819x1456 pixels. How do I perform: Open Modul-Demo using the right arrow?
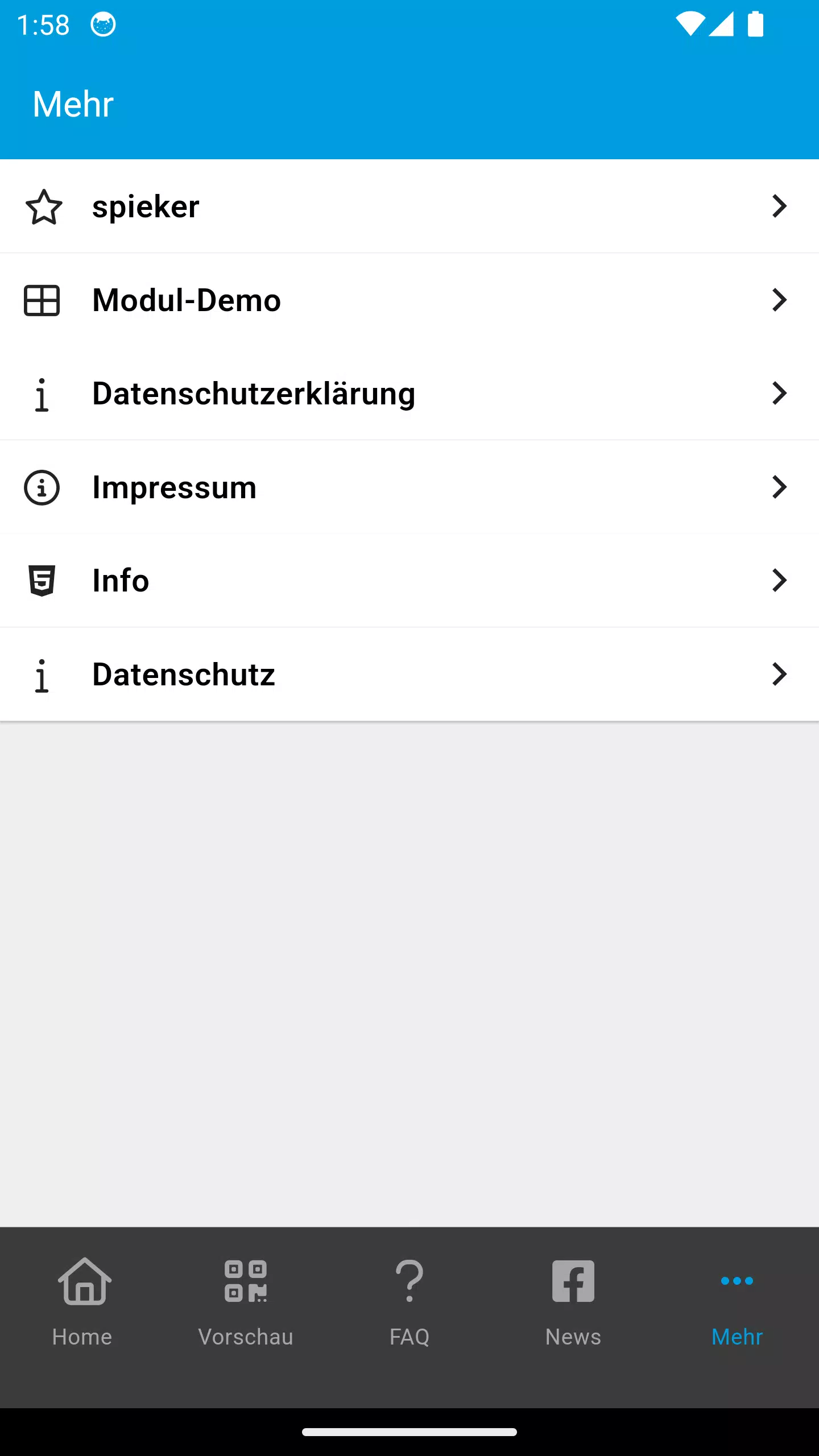tap(780, 301)
